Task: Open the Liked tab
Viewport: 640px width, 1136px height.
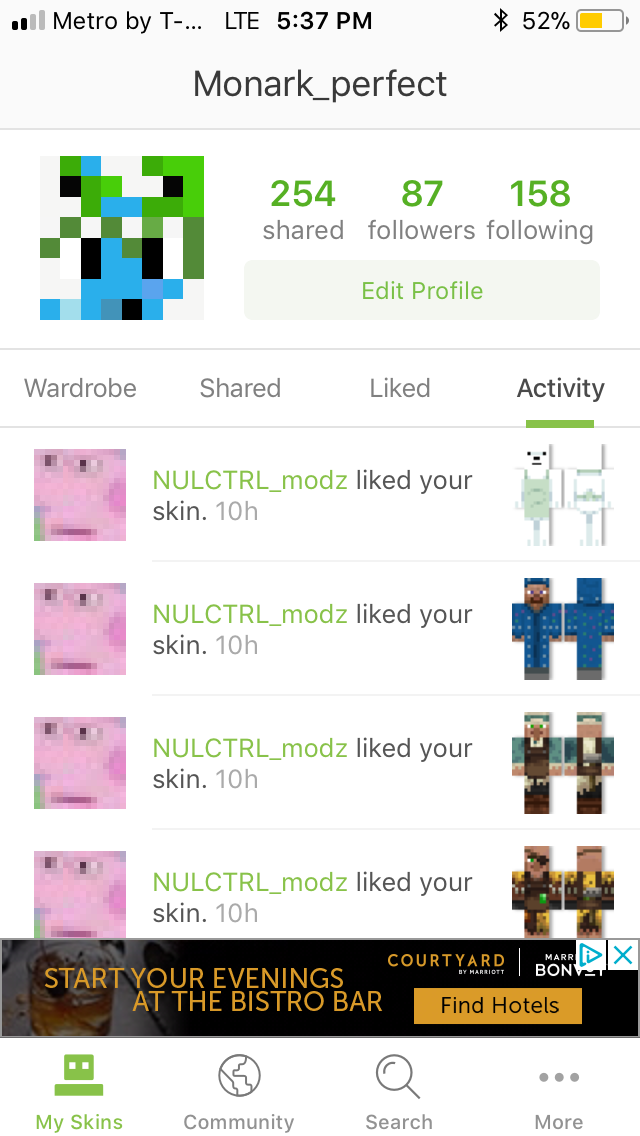Action: pyautogui.click(x=400, y=388)
